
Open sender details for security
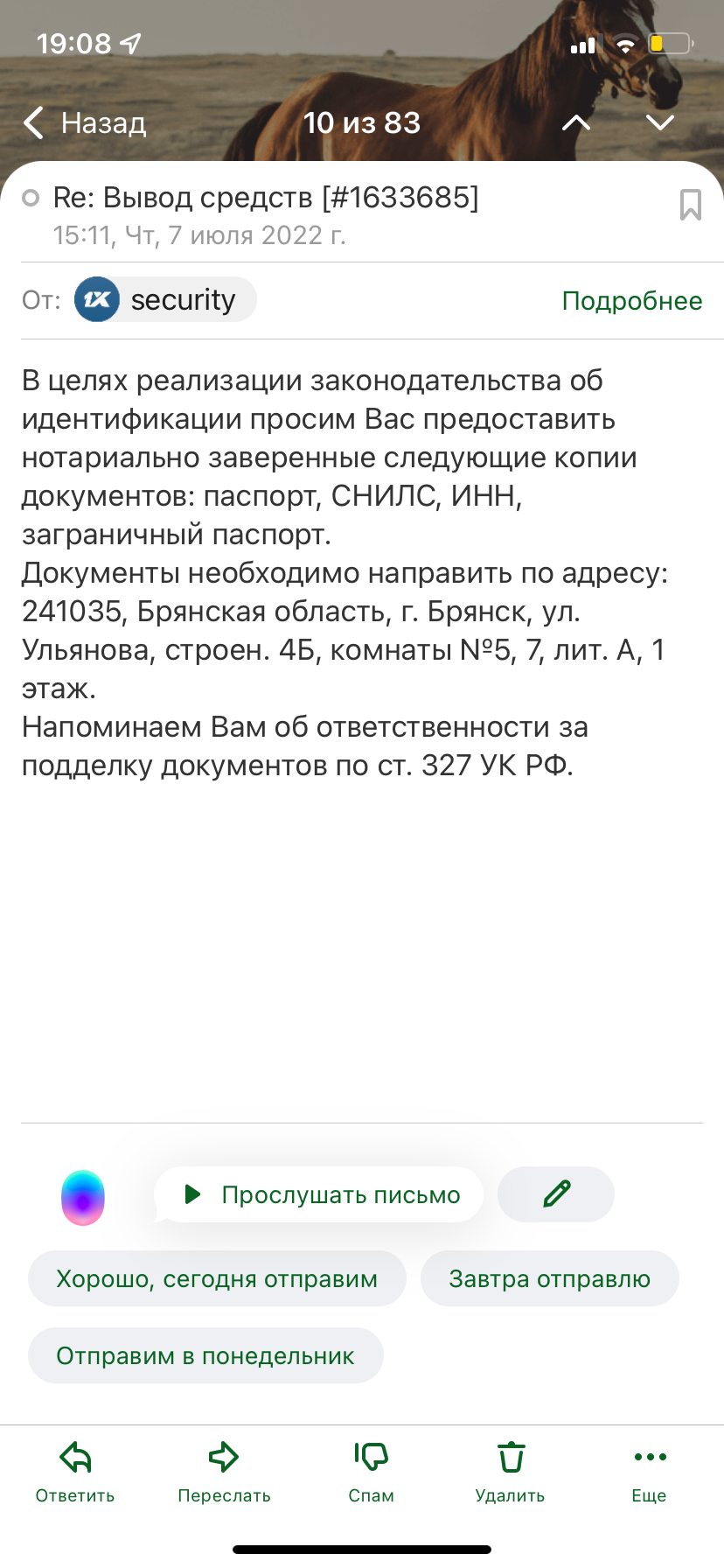tap(165, 299)
